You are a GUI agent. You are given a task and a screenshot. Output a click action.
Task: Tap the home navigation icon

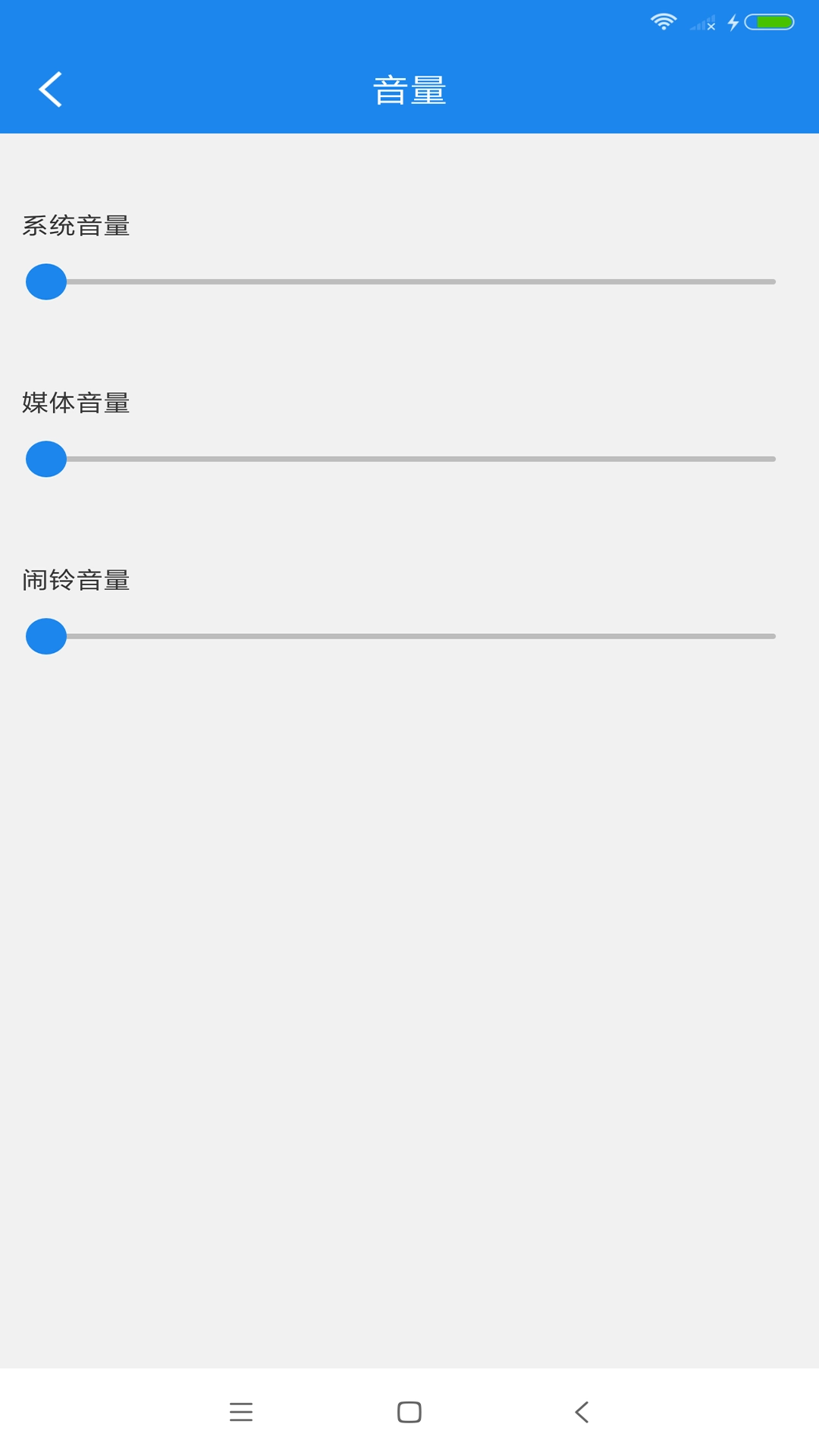[409, 1411]
